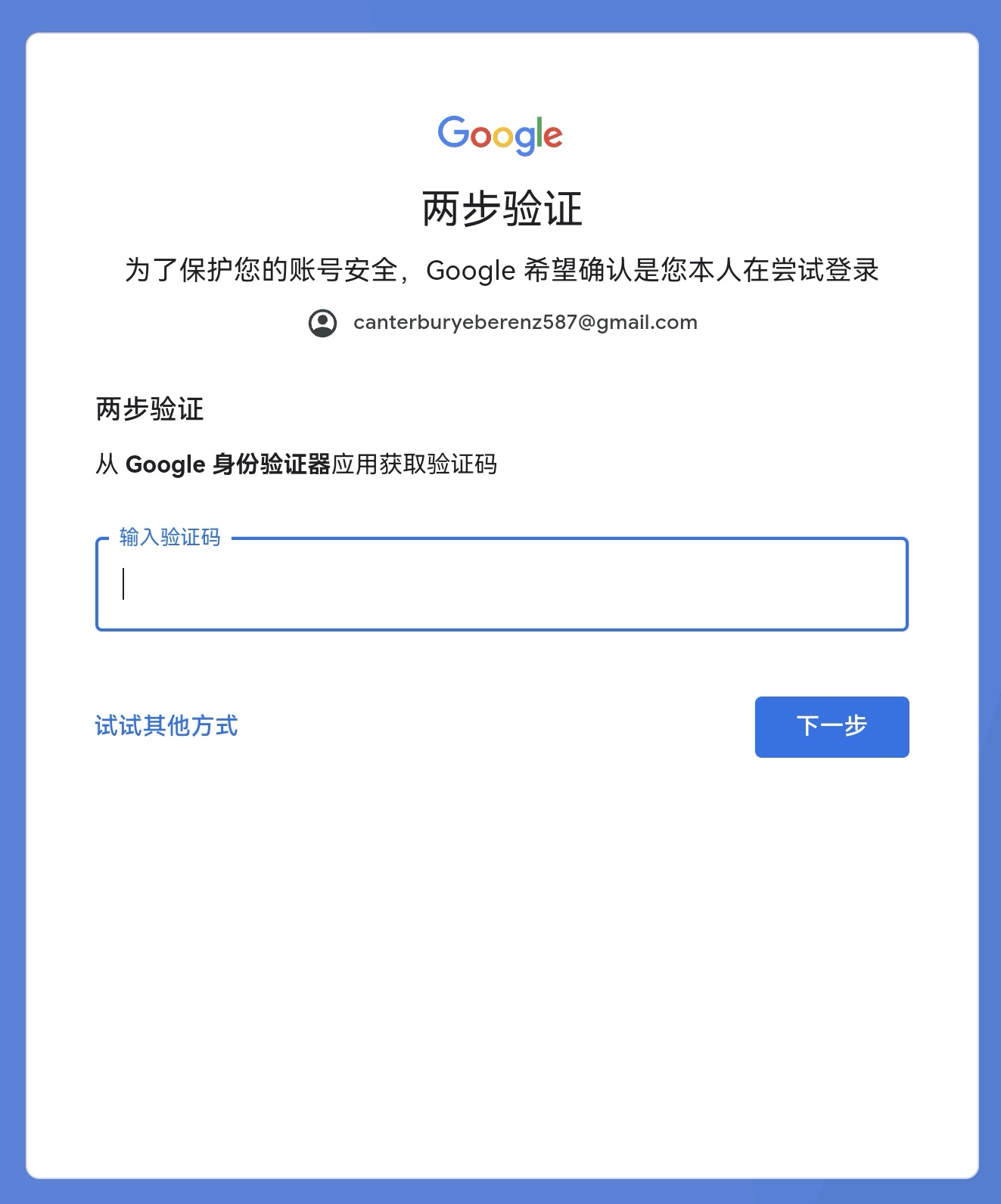Tap the 下一步 button
1001x1204 pixels.
click(832, 727)
